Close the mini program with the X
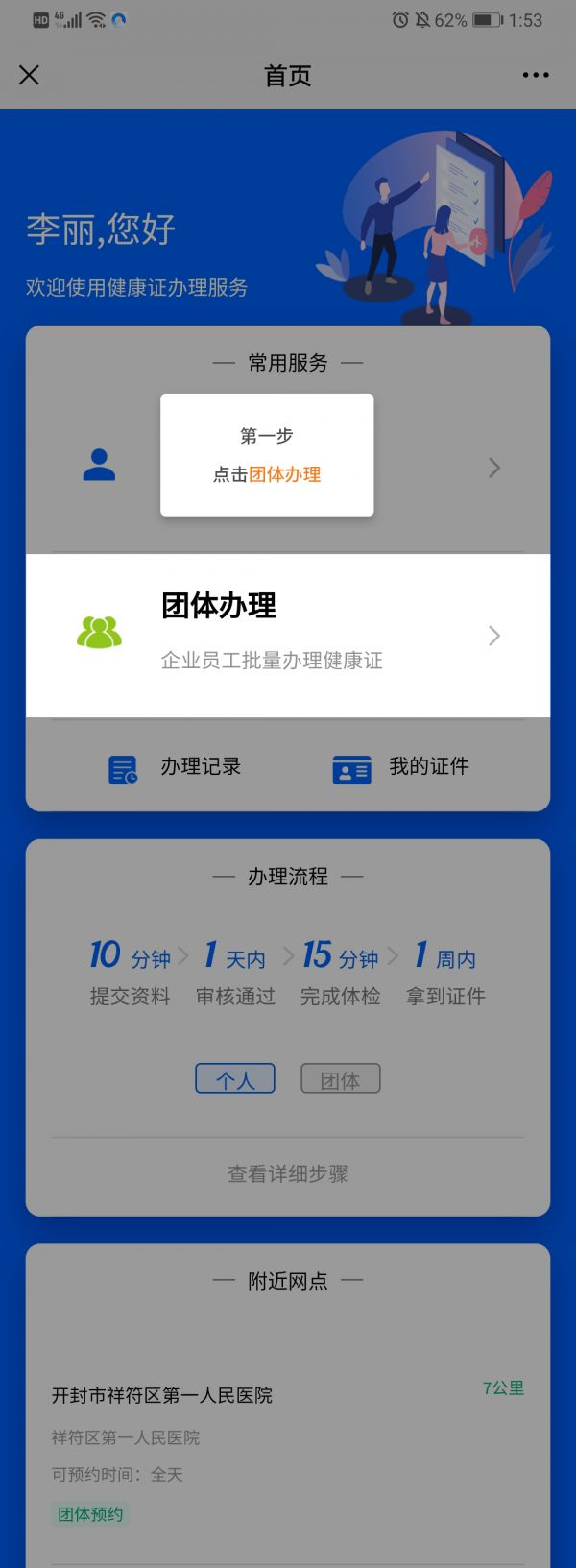This screenshot has width=576, height=1568. point(30,75)
